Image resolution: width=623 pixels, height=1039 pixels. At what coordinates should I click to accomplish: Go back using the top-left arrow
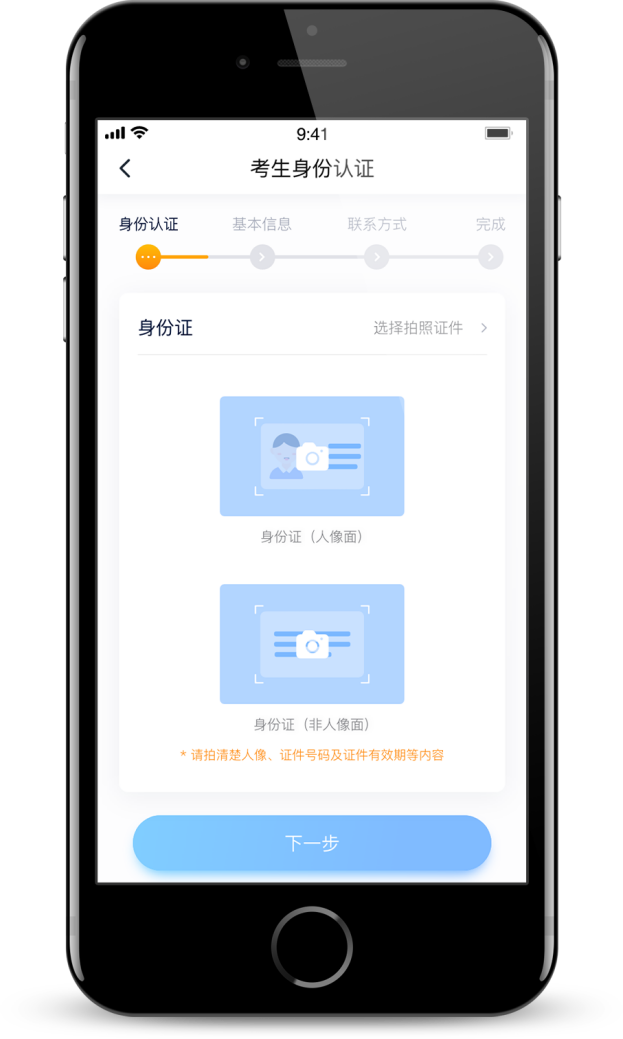[125, 168]
